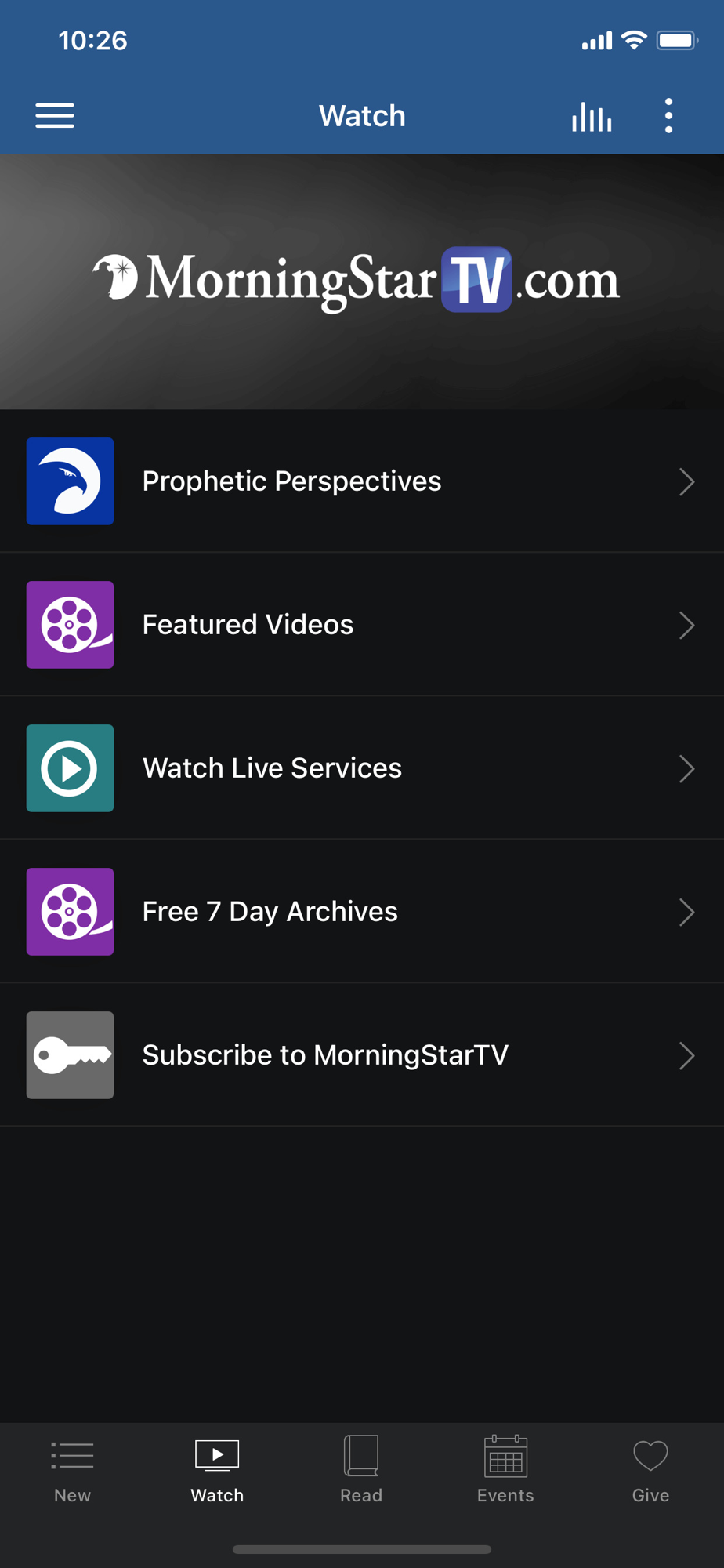
Task: Open Prophetic Perspectives
Action: point(362,481)
